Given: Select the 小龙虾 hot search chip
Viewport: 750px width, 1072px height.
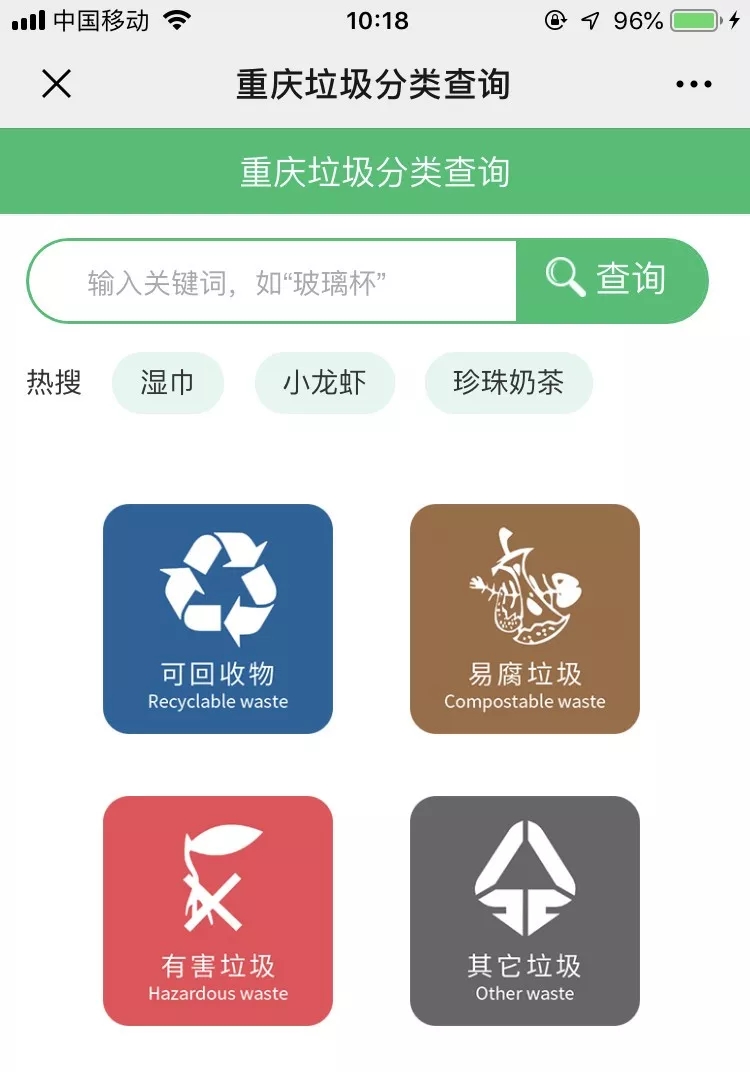Looking at the screenshot, I should pyautogui.click(x=325, y=382).
